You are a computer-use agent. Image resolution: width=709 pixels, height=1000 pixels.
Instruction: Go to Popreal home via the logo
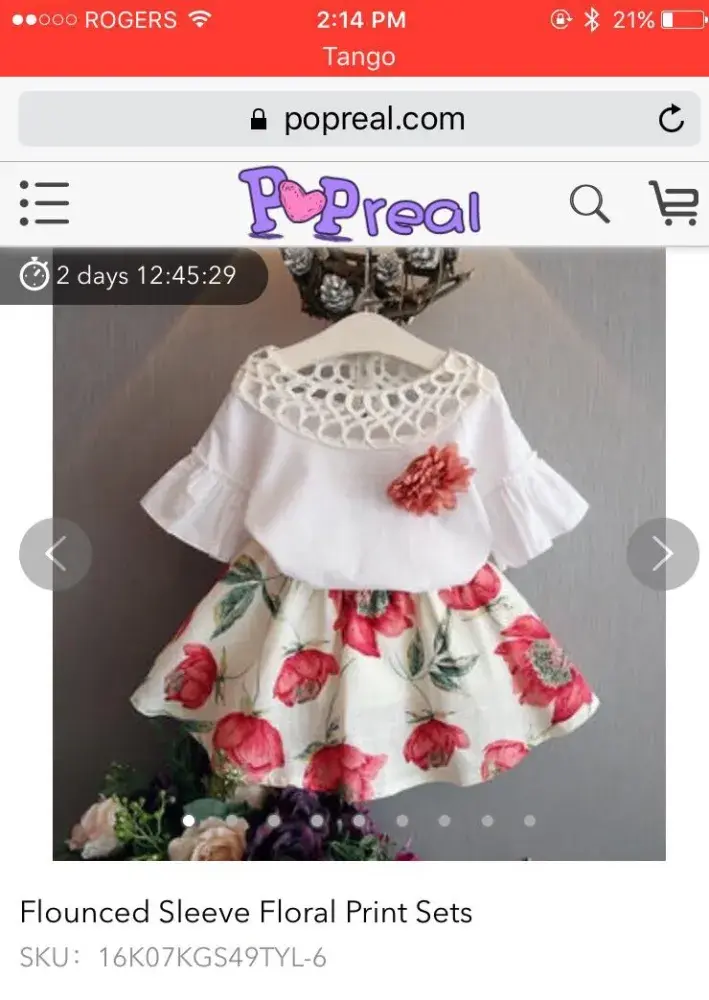click(359, 204)
